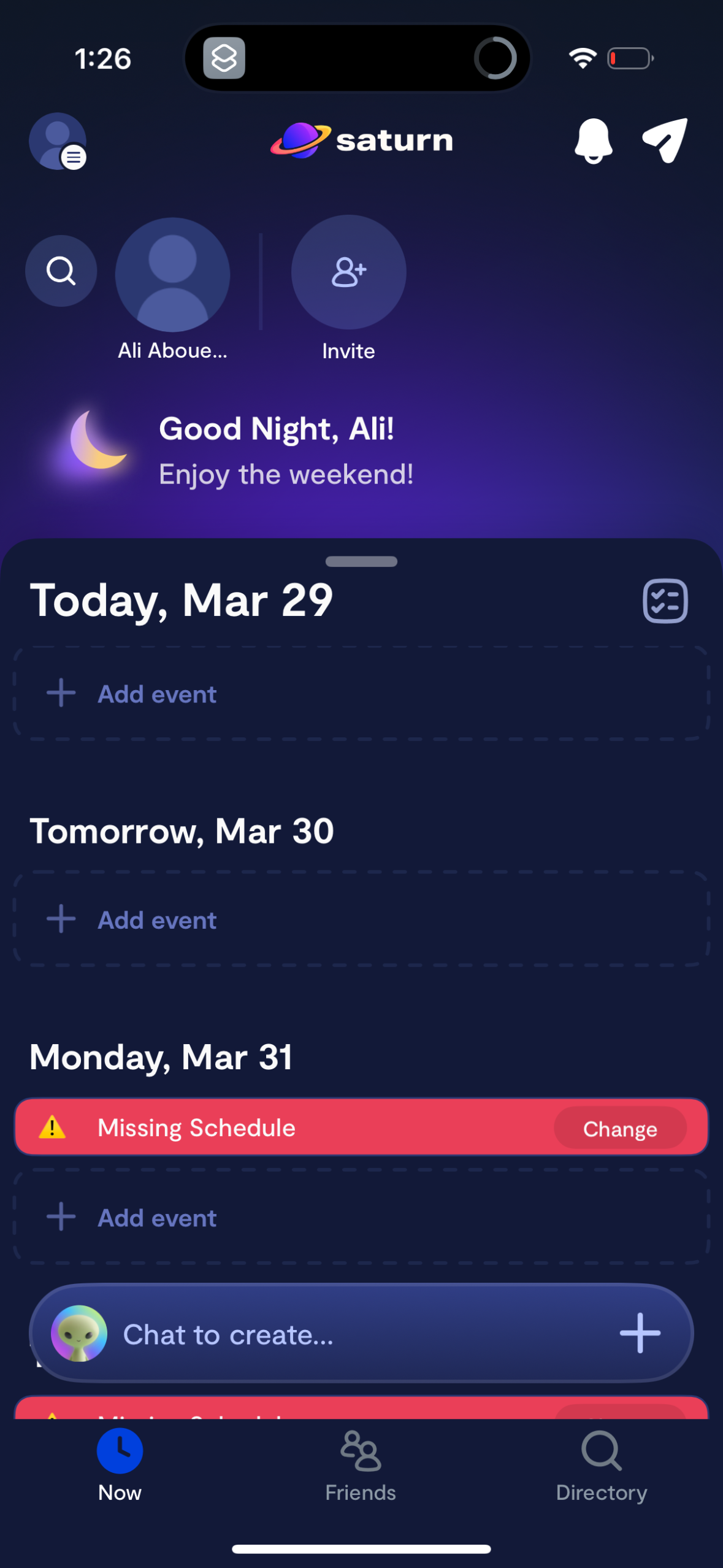Switch to the Friends tab

click(x=360, y=1467)
